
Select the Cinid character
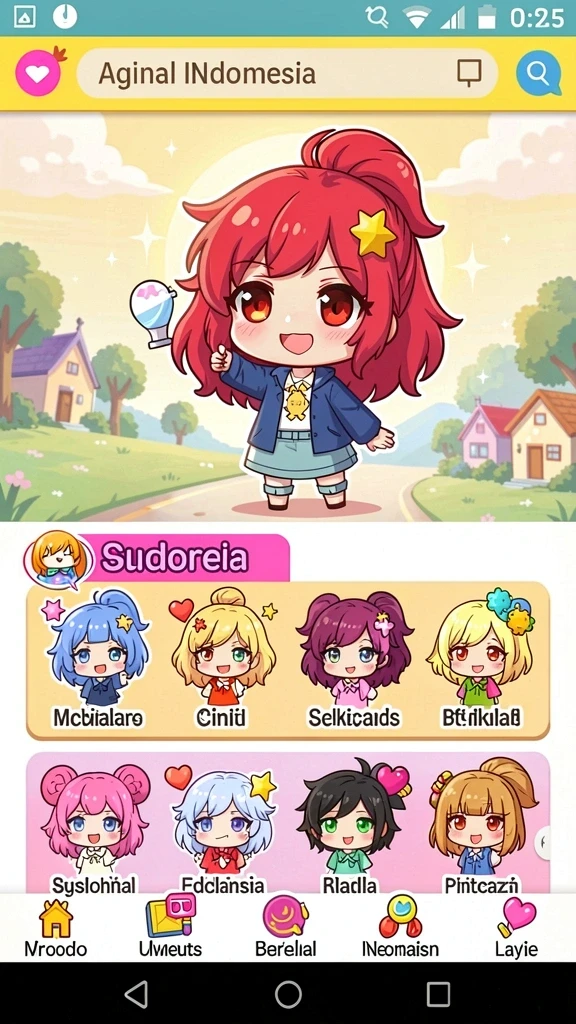(222, 660)
